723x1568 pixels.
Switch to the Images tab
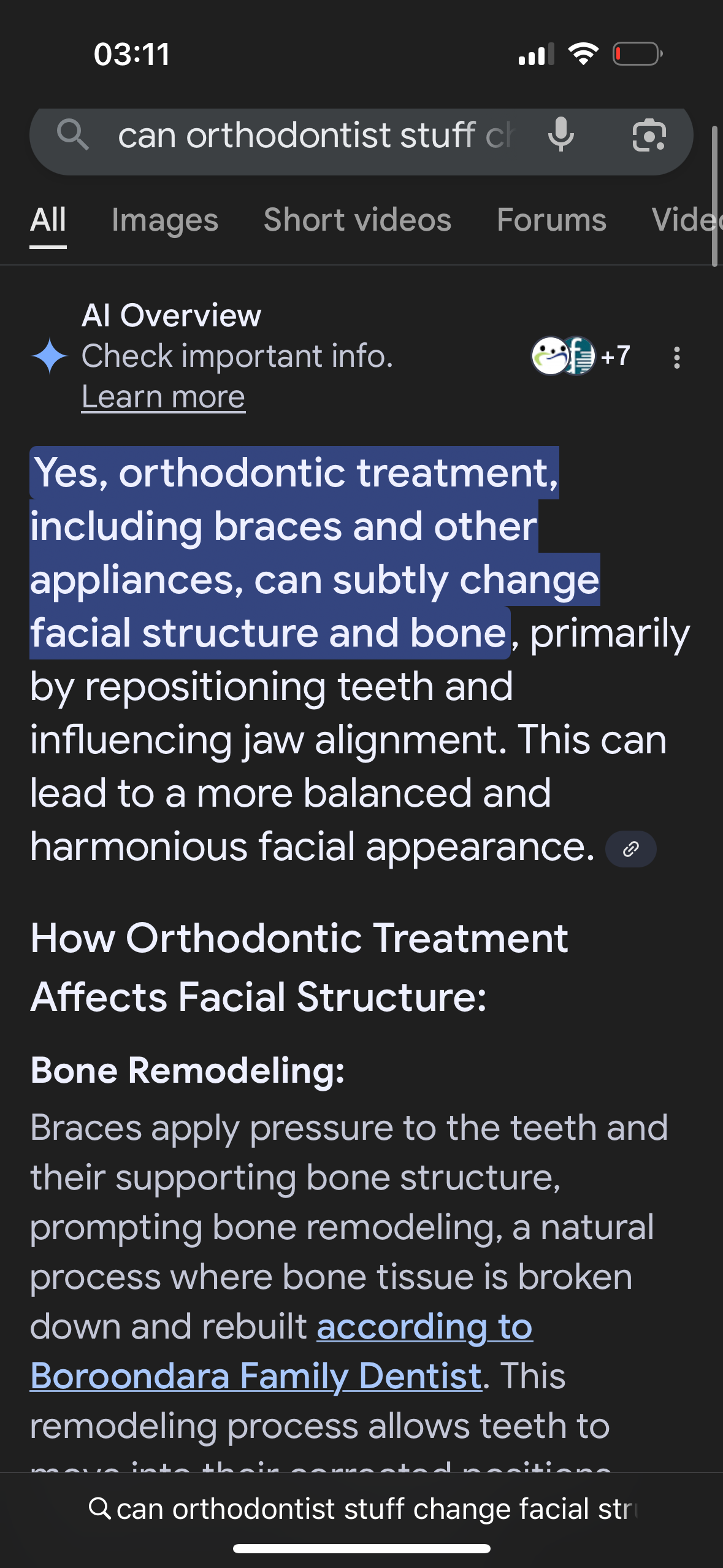pyautogui.click(x=165, y=220)
